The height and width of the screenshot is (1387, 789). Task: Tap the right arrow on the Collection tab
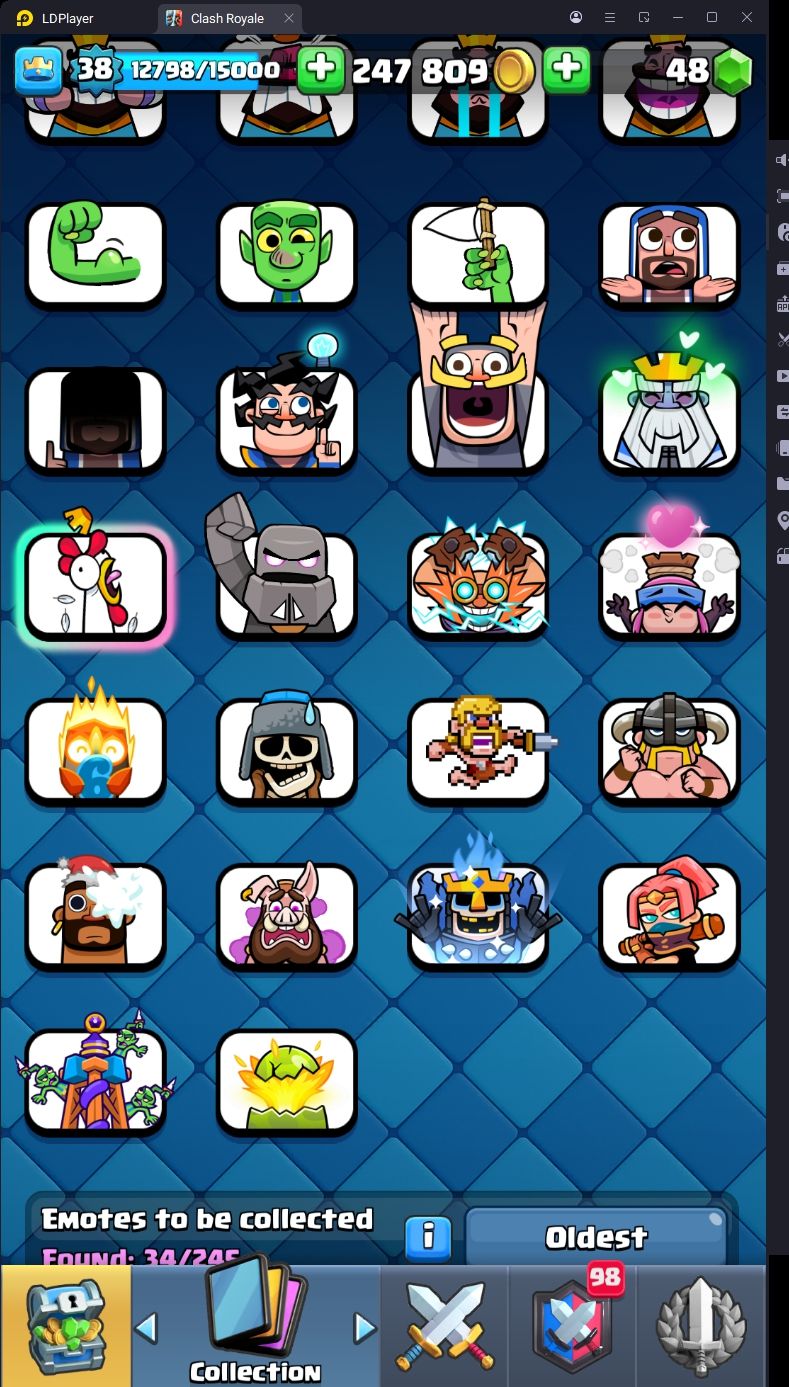(x=365, y=1328)
